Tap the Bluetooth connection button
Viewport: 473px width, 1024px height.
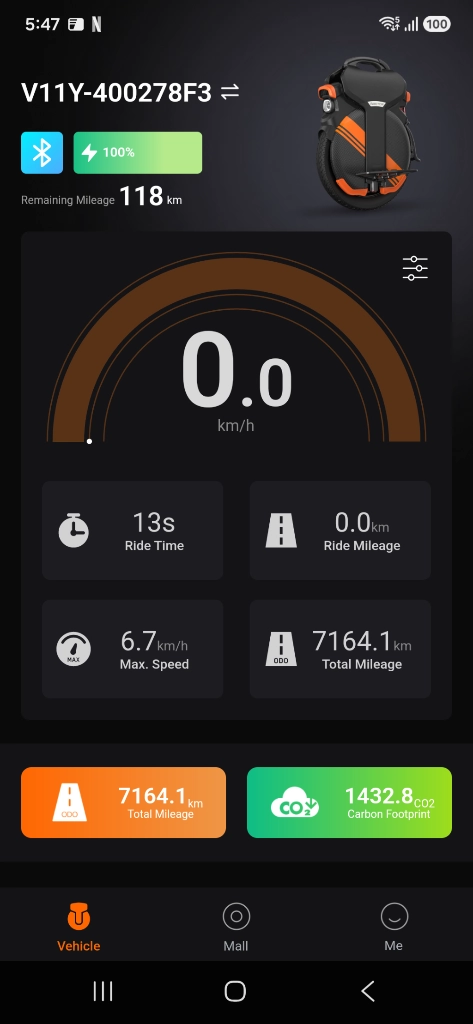click(42, 153)
